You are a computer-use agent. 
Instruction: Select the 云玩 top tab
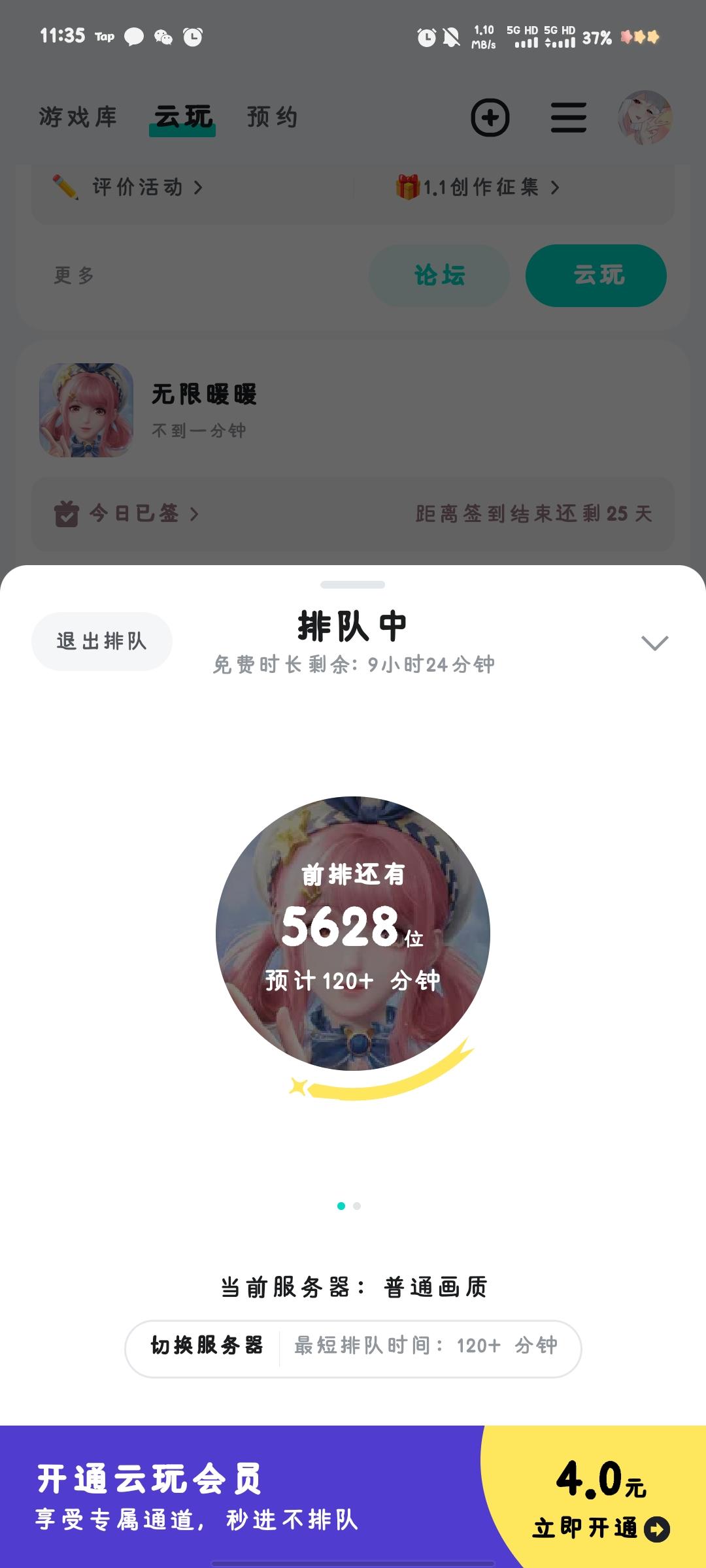(182, 118)
